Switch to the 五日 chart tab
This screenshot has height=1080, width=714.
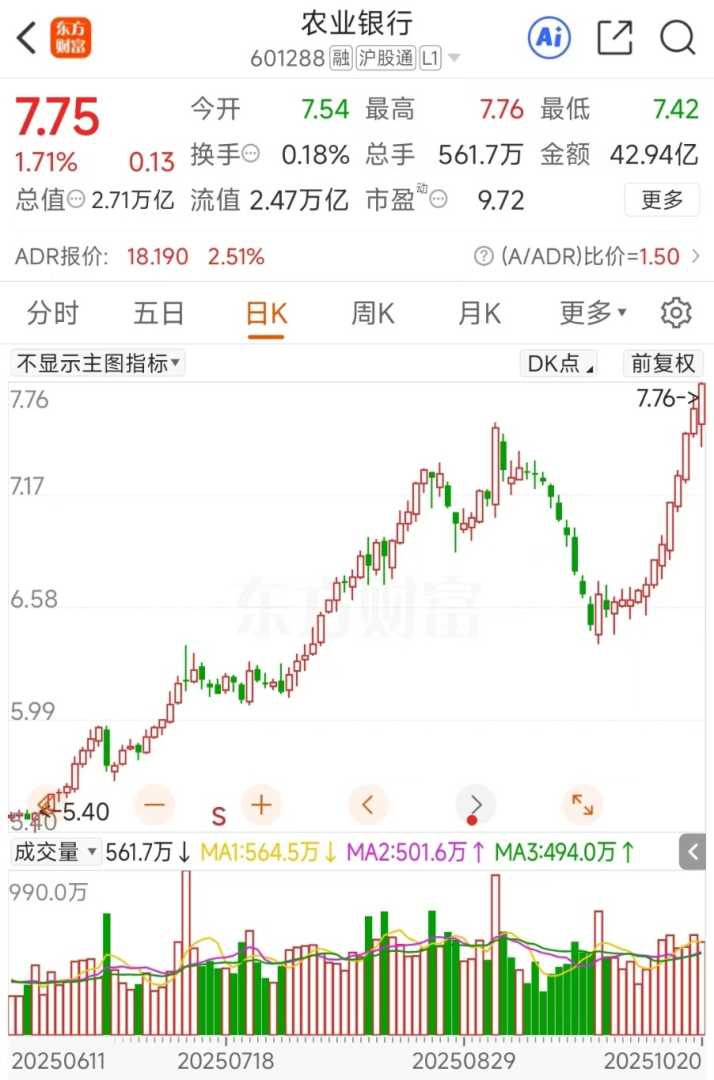(x=159, y=314)
